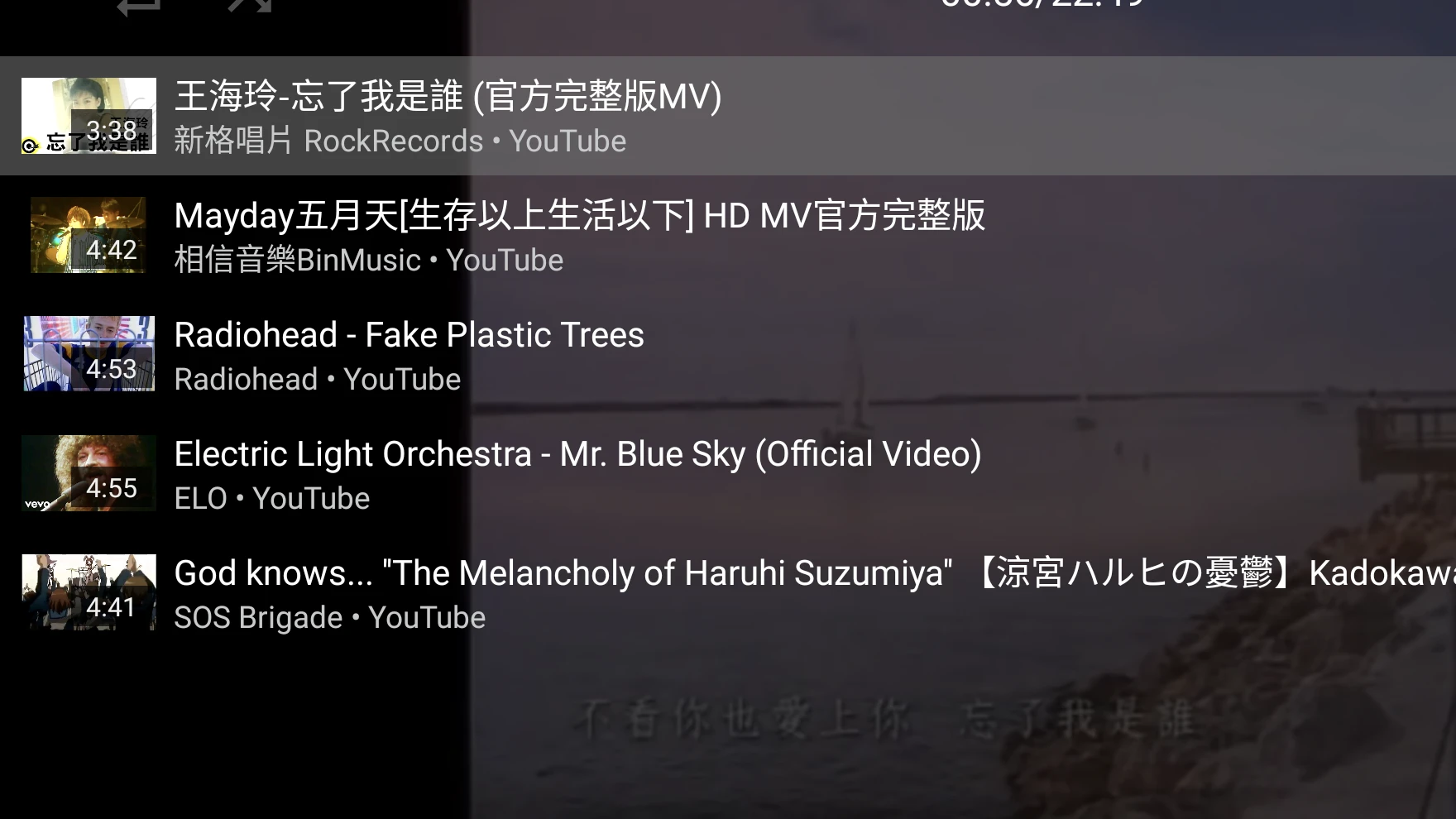Play Mayday五月天 HD MV
1456x819 pixels.
tap(579, 235)
